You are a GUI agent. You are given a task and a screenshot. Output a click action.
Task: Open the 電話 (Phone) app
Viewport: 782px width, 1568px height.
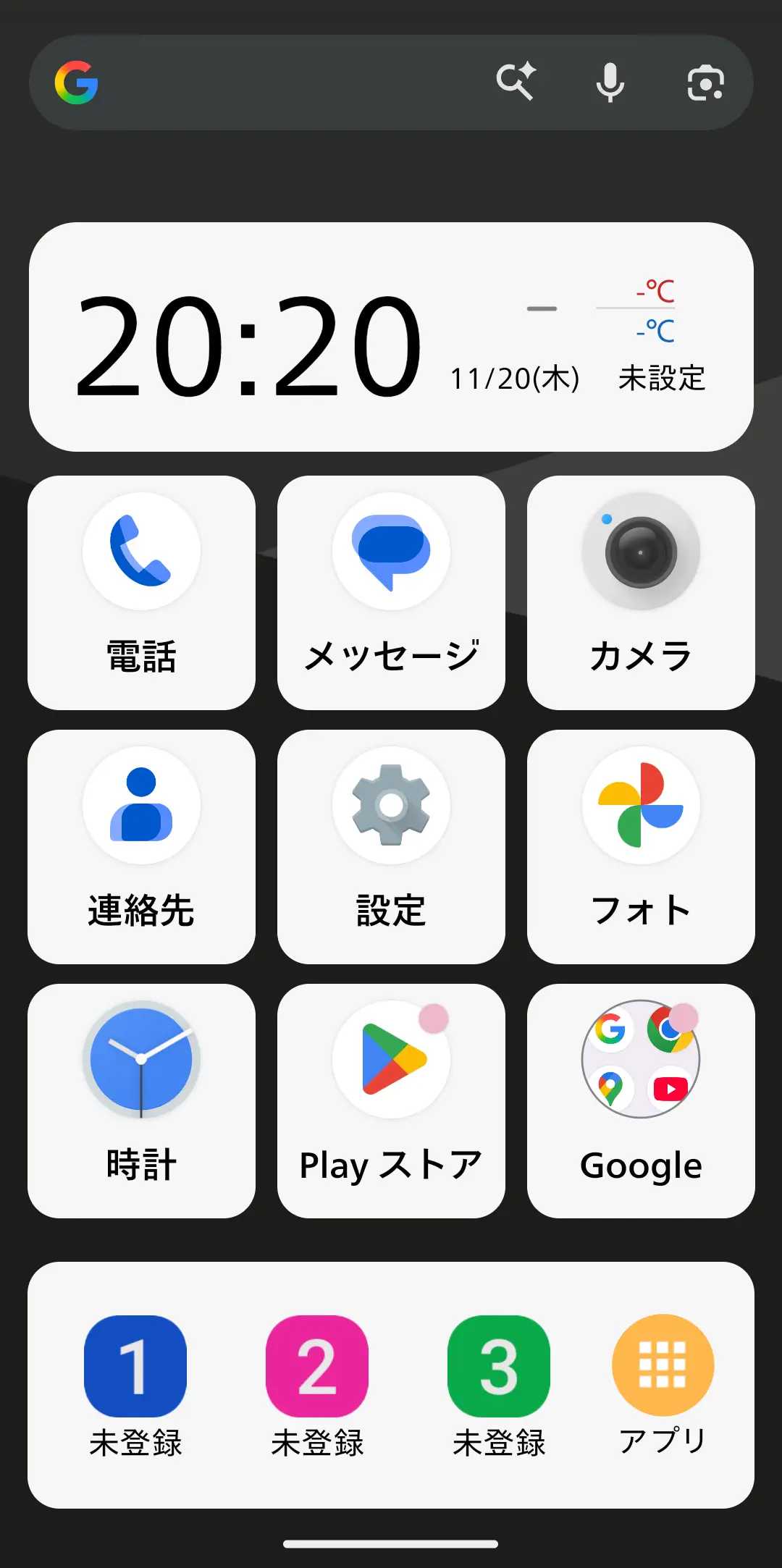click(x=142, y=590)
